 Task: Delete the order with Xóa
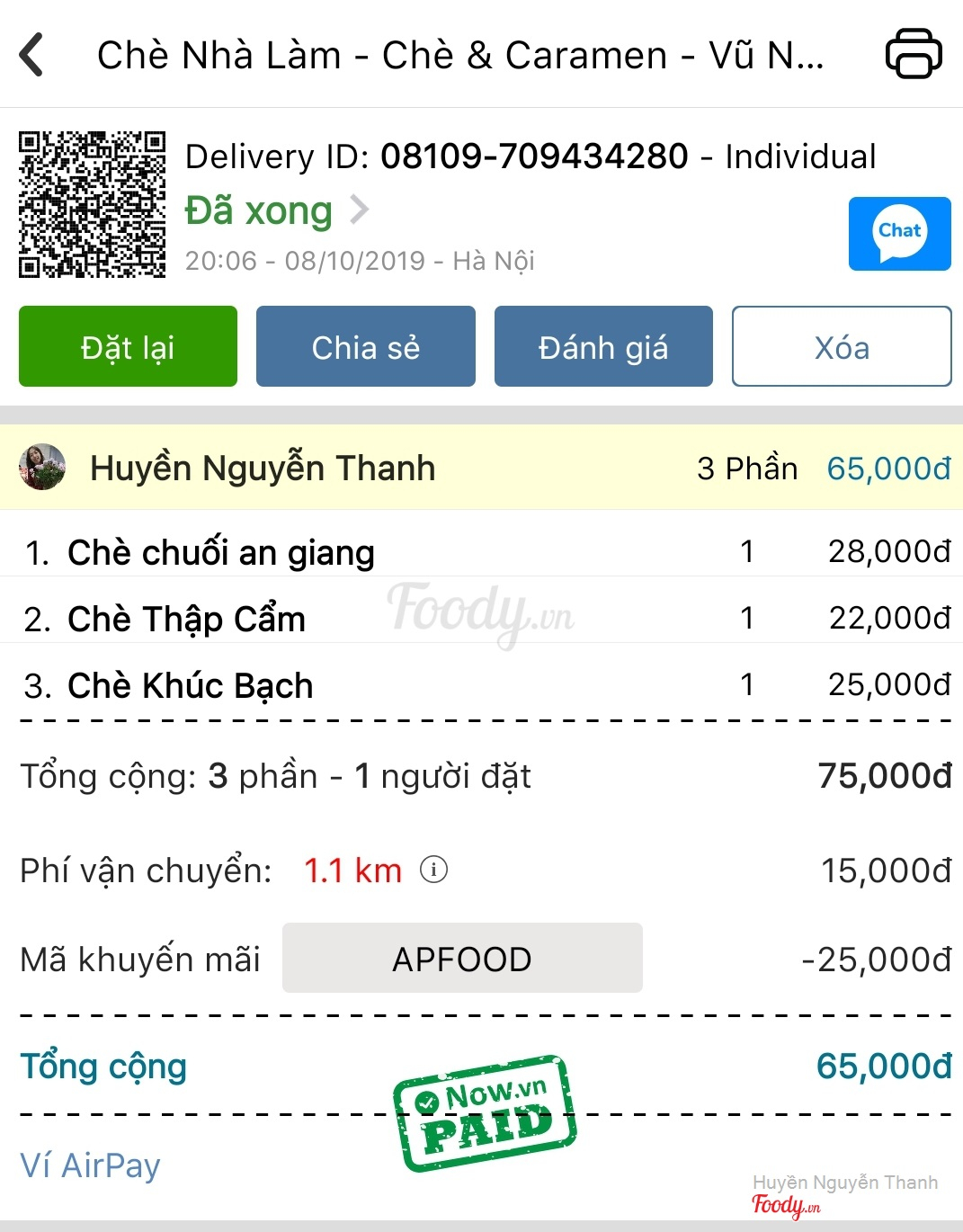point(841,346)
